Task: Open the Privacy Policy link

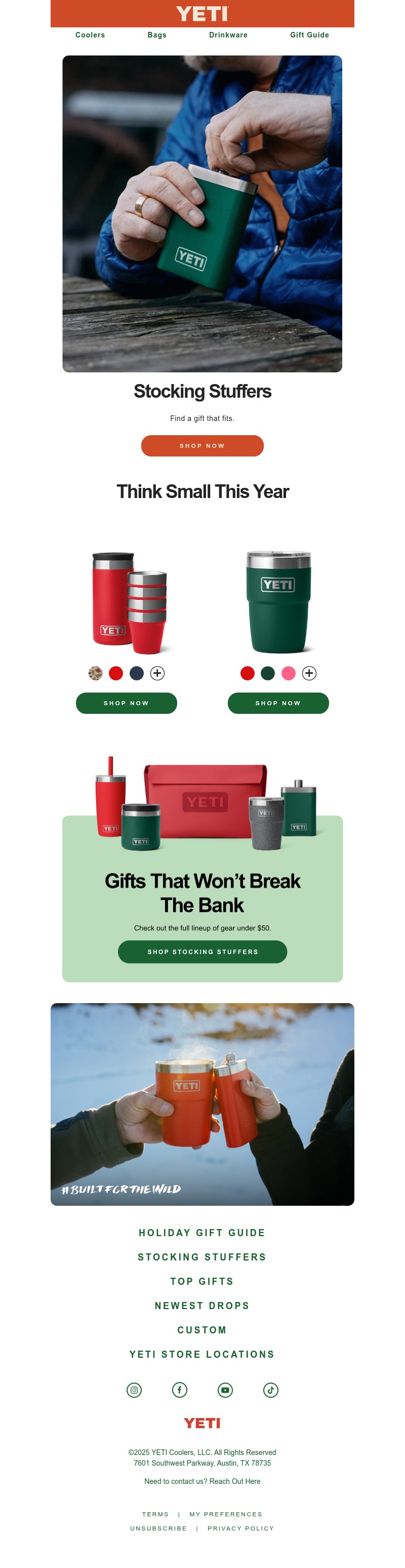Action: (x=241, y=1528)
